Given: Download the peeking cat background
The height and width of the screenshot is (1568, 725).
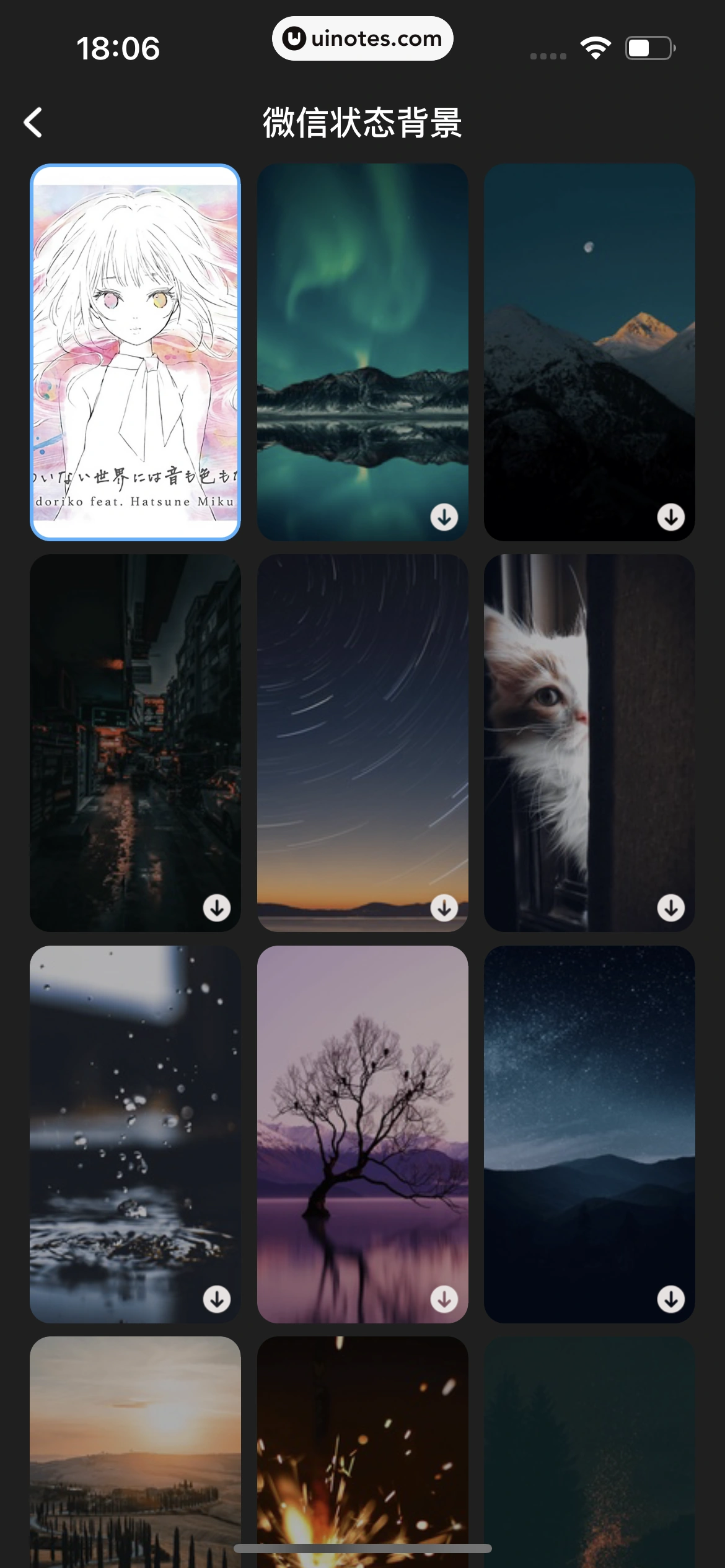Looking at the screenshot, I should (670, 908).
